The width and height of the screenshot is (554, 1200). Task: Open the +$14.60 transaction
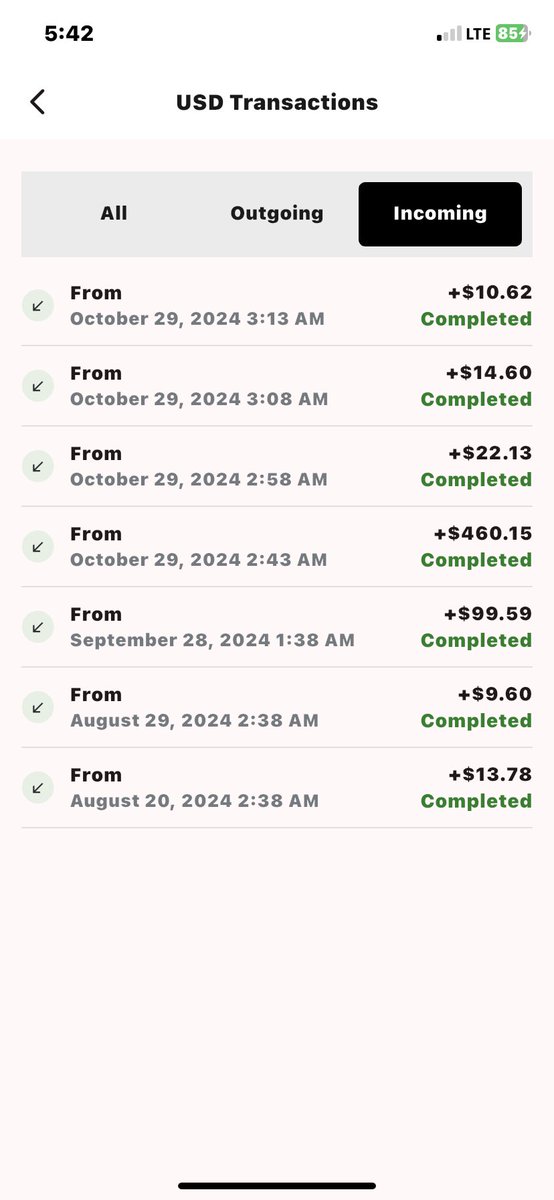click(277, 386)
